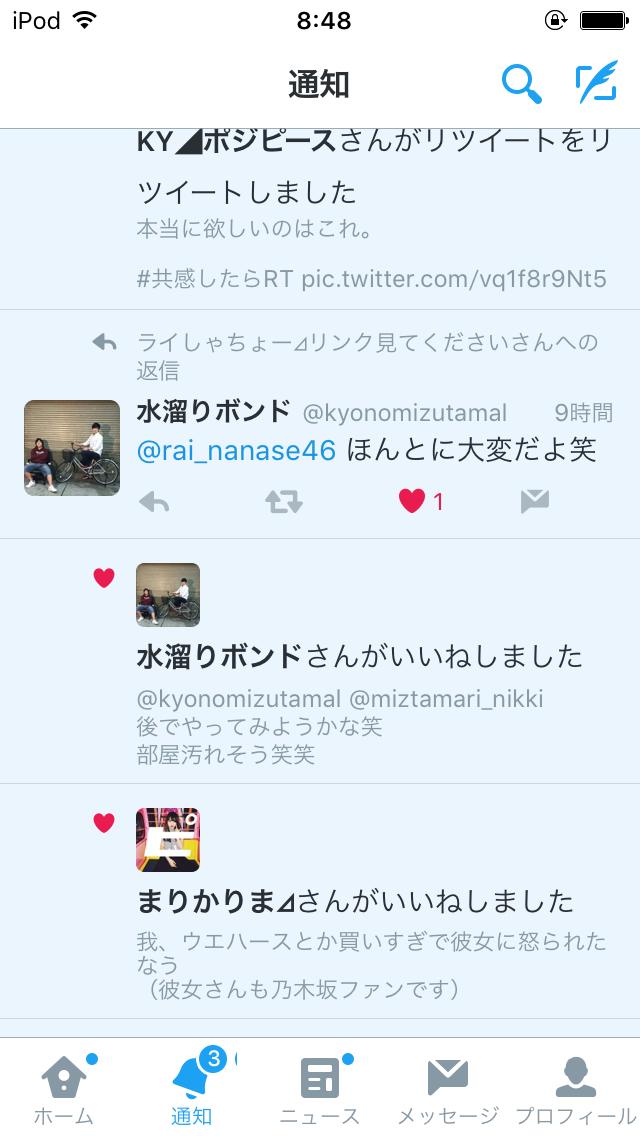Select the 通知 tab
640x1136 pixels.
pos(192,1088)
